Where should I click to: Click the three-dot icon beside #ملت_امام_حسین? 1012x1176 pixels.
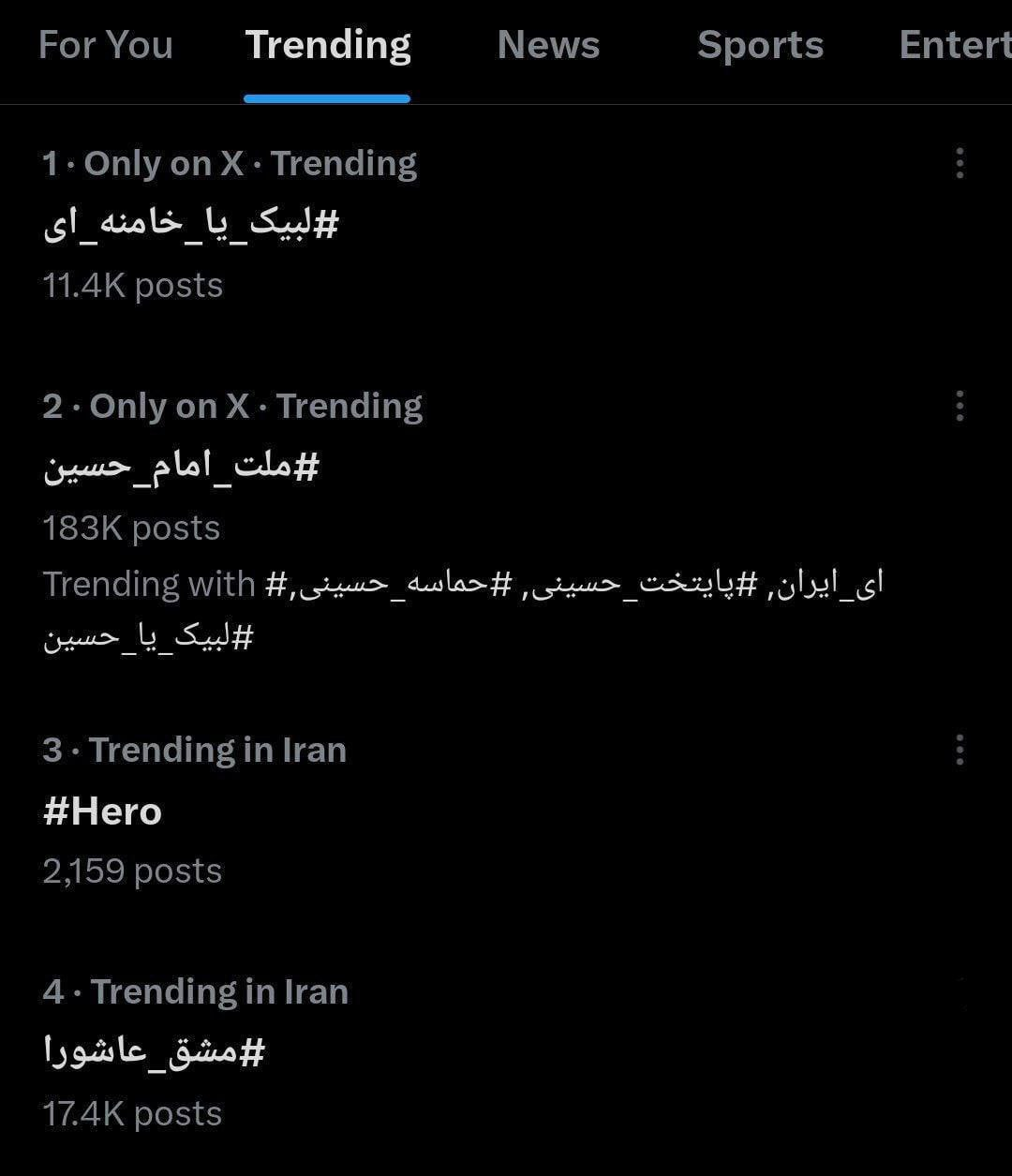coord(960,407)
